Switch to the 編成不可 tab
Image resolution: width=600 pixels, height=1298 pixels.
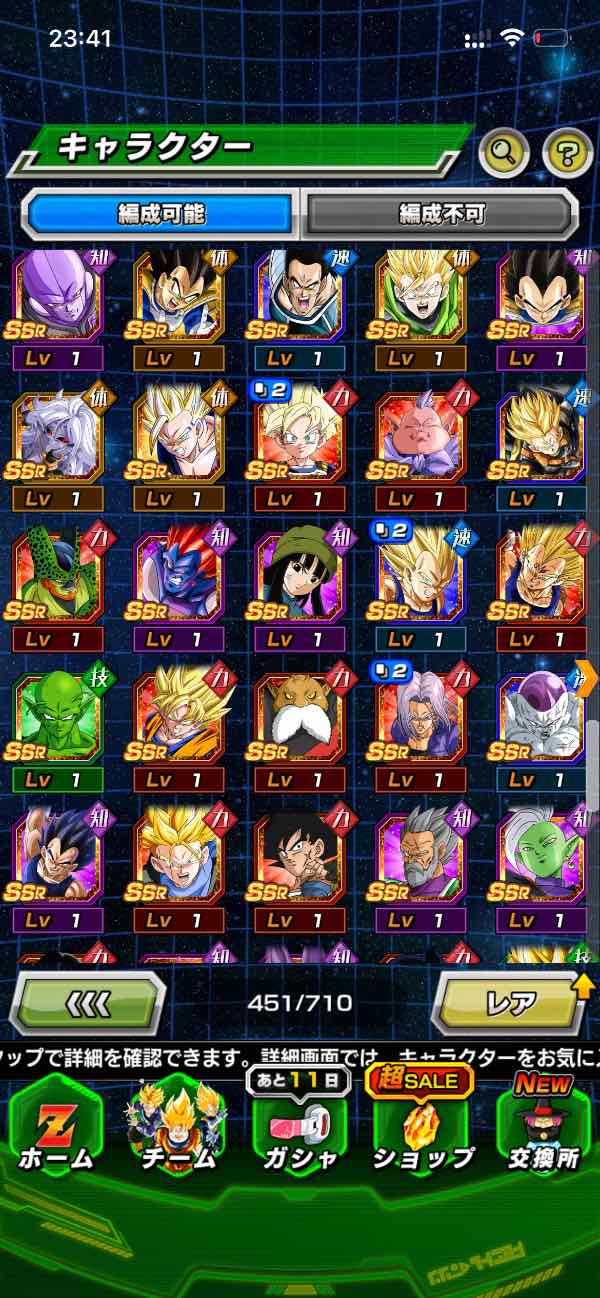coord(441,213)
